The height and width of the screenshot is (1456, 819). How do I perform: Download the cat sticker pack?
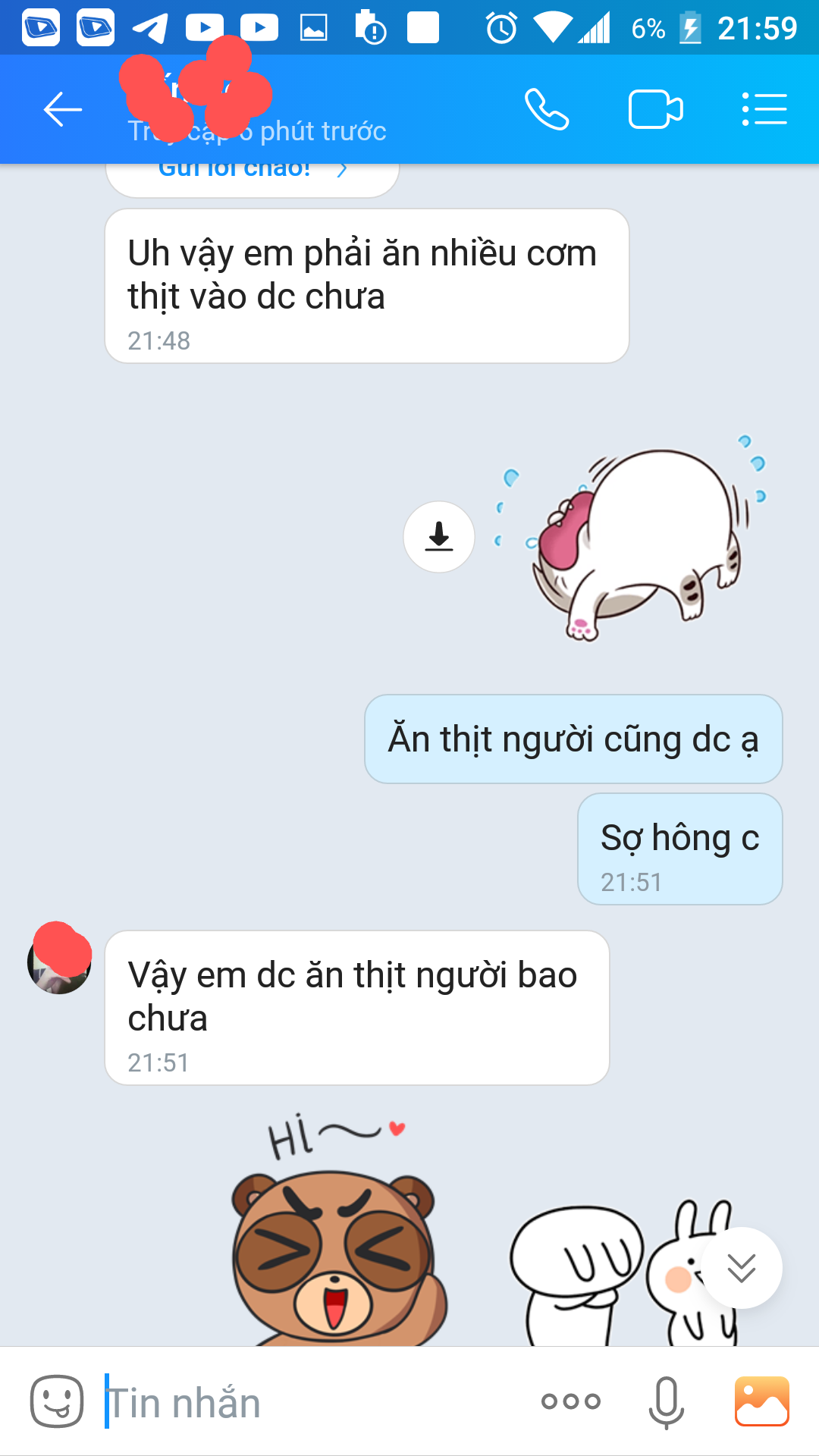click(x=439, y=537)
